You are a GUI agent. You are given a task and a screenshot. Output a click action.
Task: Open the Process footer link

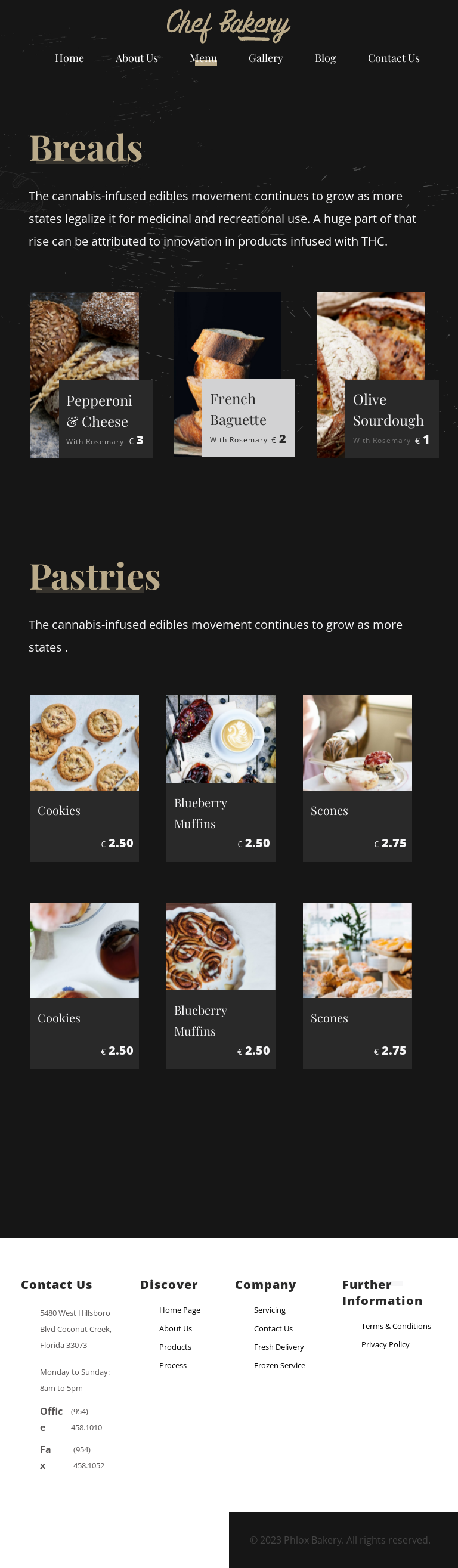click(172, 1365)
